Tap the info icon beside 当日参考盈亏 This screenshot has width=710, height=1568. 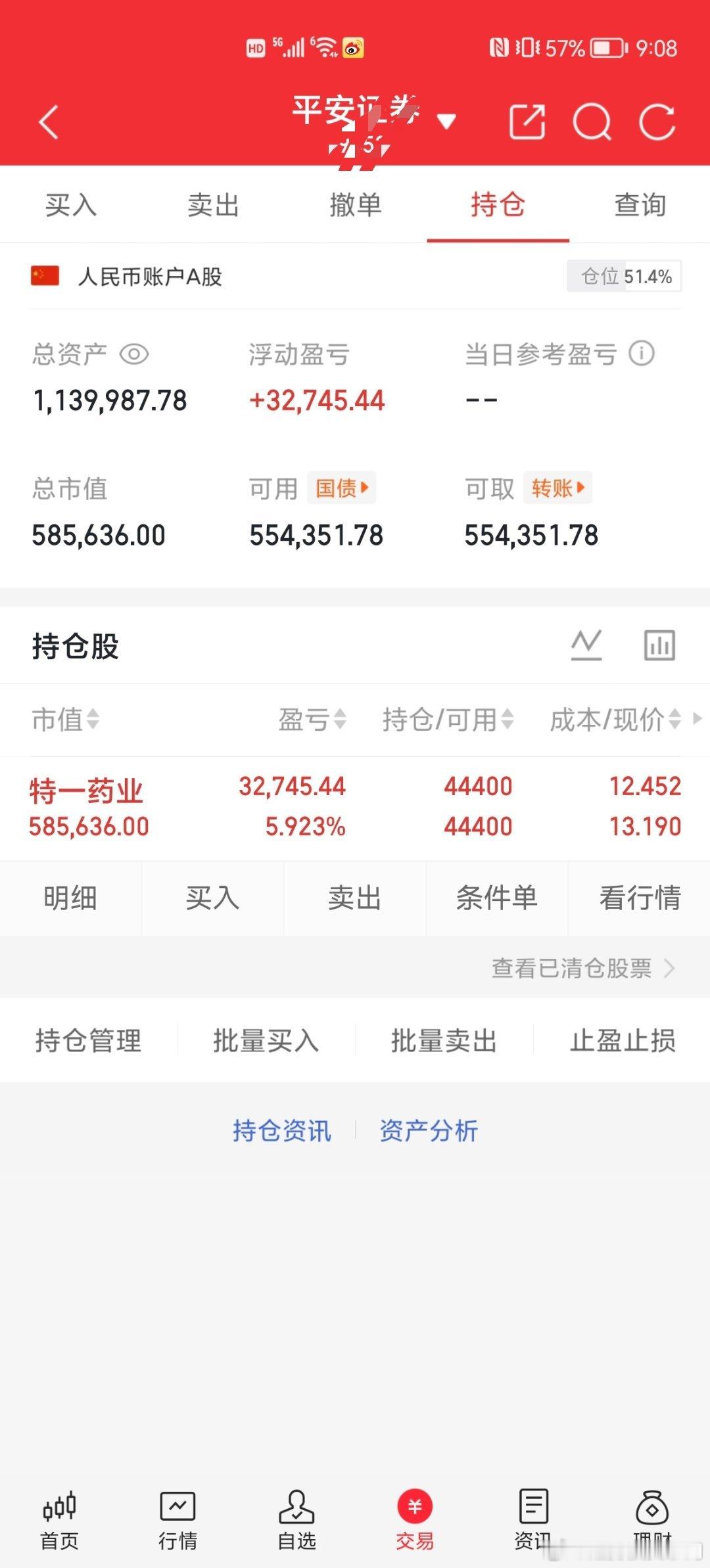tap(642, 353)
